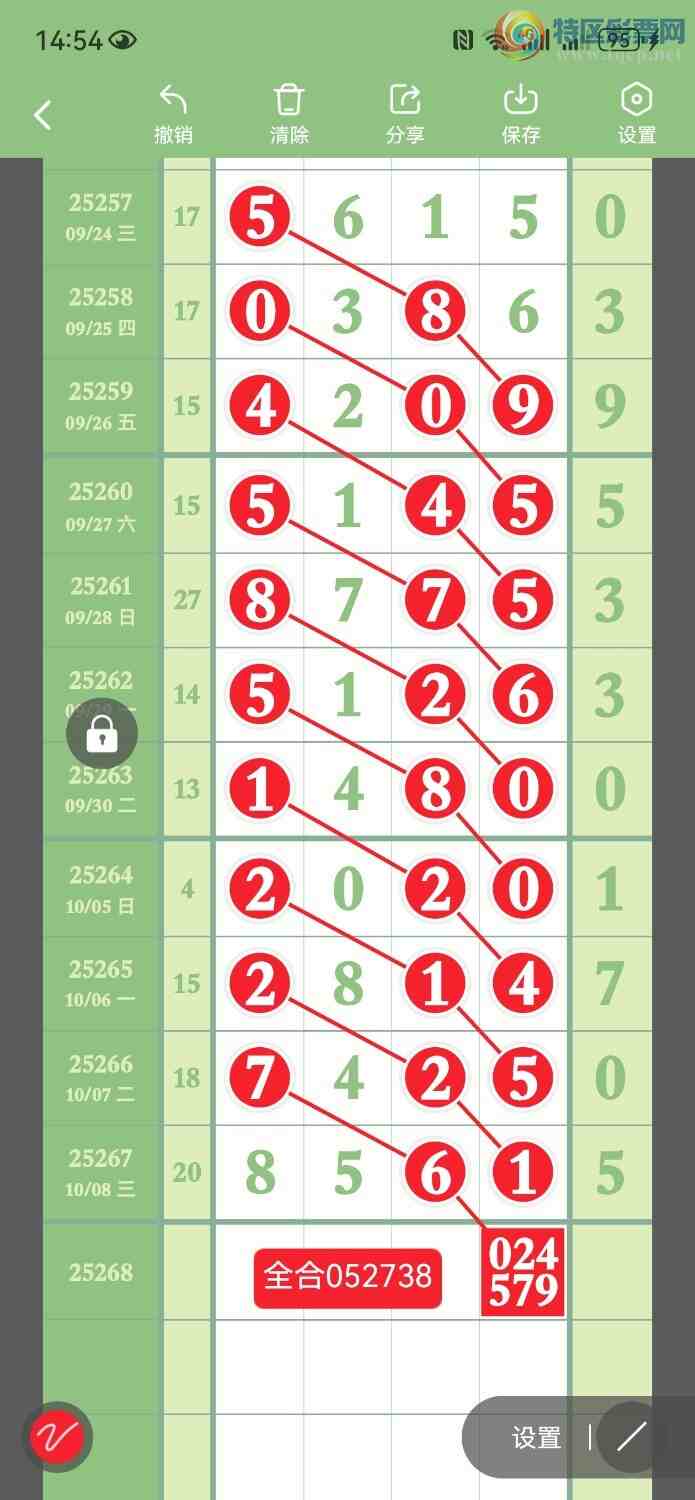
Task: Clear all drawings (清除)
Action: (289, 115)
